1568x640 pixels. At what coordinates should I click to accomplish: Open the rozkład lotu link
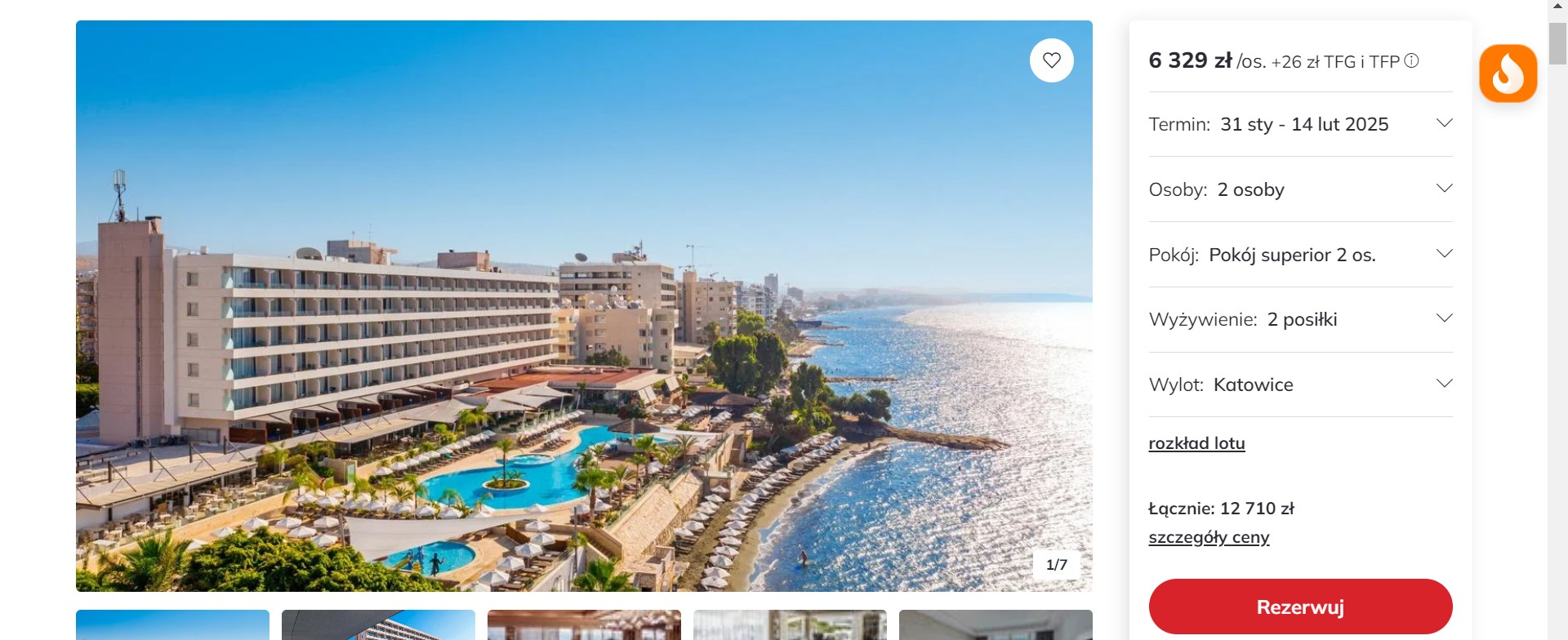[1196, 443]
